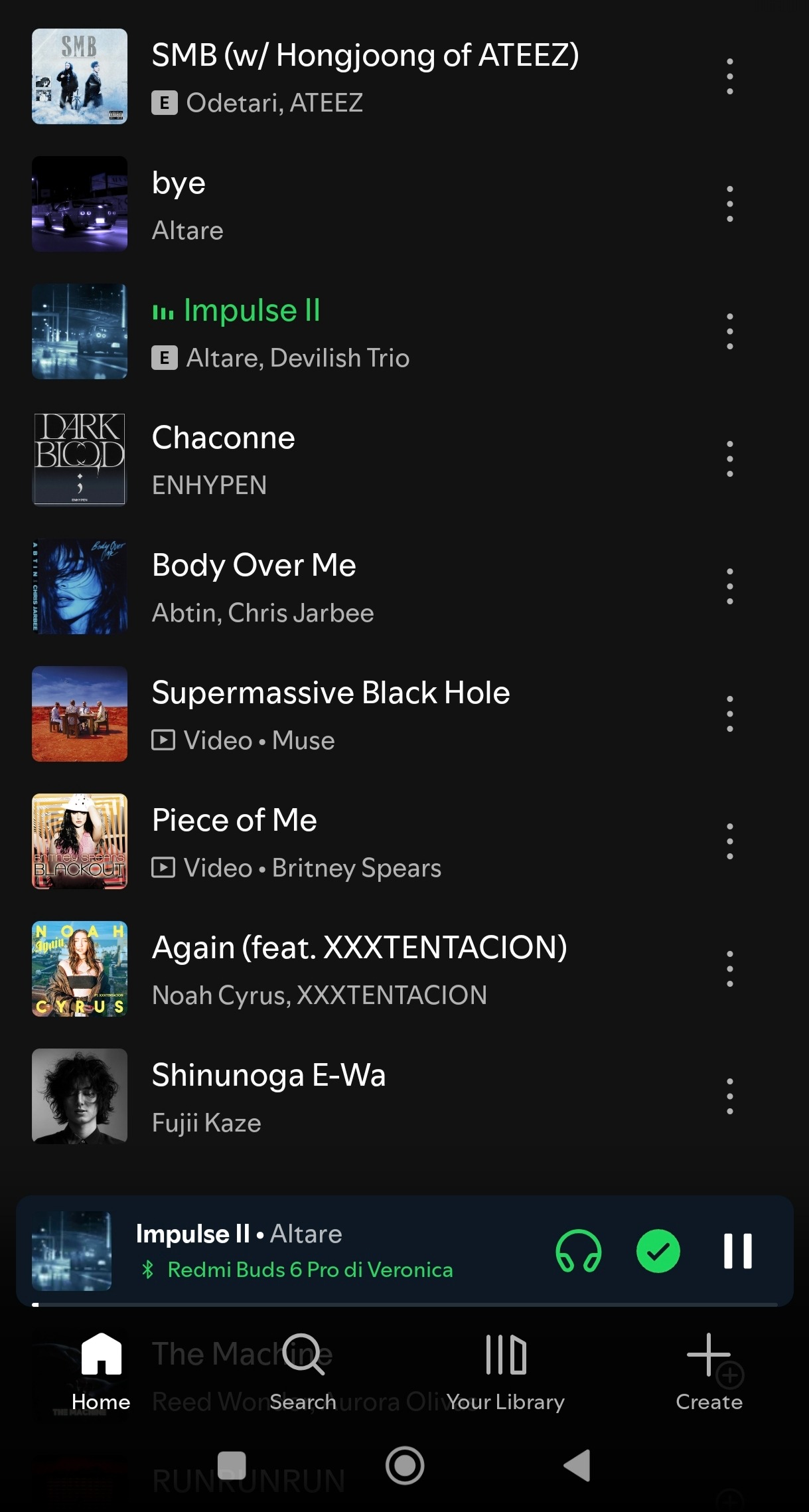The width and height of the screenshot is (809, 1512).
Task: Switch to Your Library tab
Action: coord(506,1373)
